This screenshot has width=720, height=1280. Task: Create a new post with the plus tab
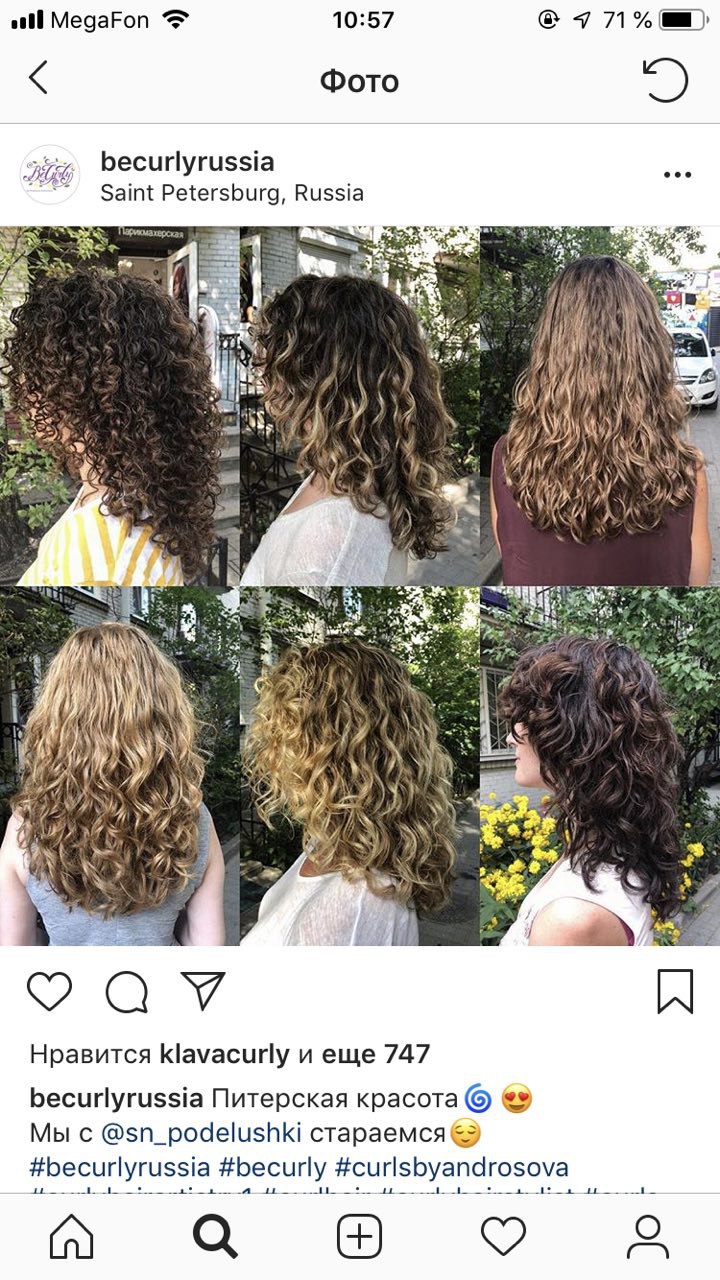coord(359,1237)
